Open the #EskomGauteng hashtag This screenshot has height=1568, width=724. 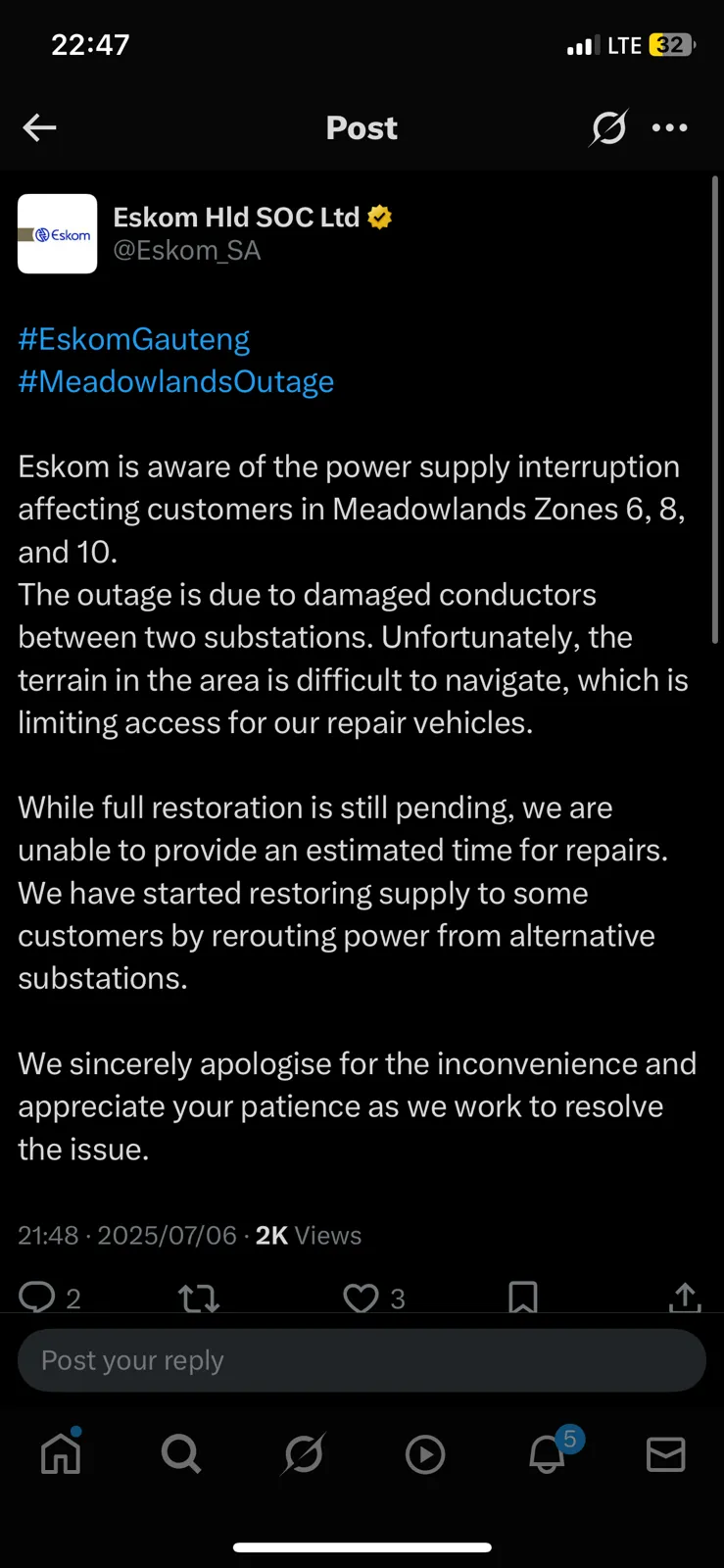tap(134, 339)
